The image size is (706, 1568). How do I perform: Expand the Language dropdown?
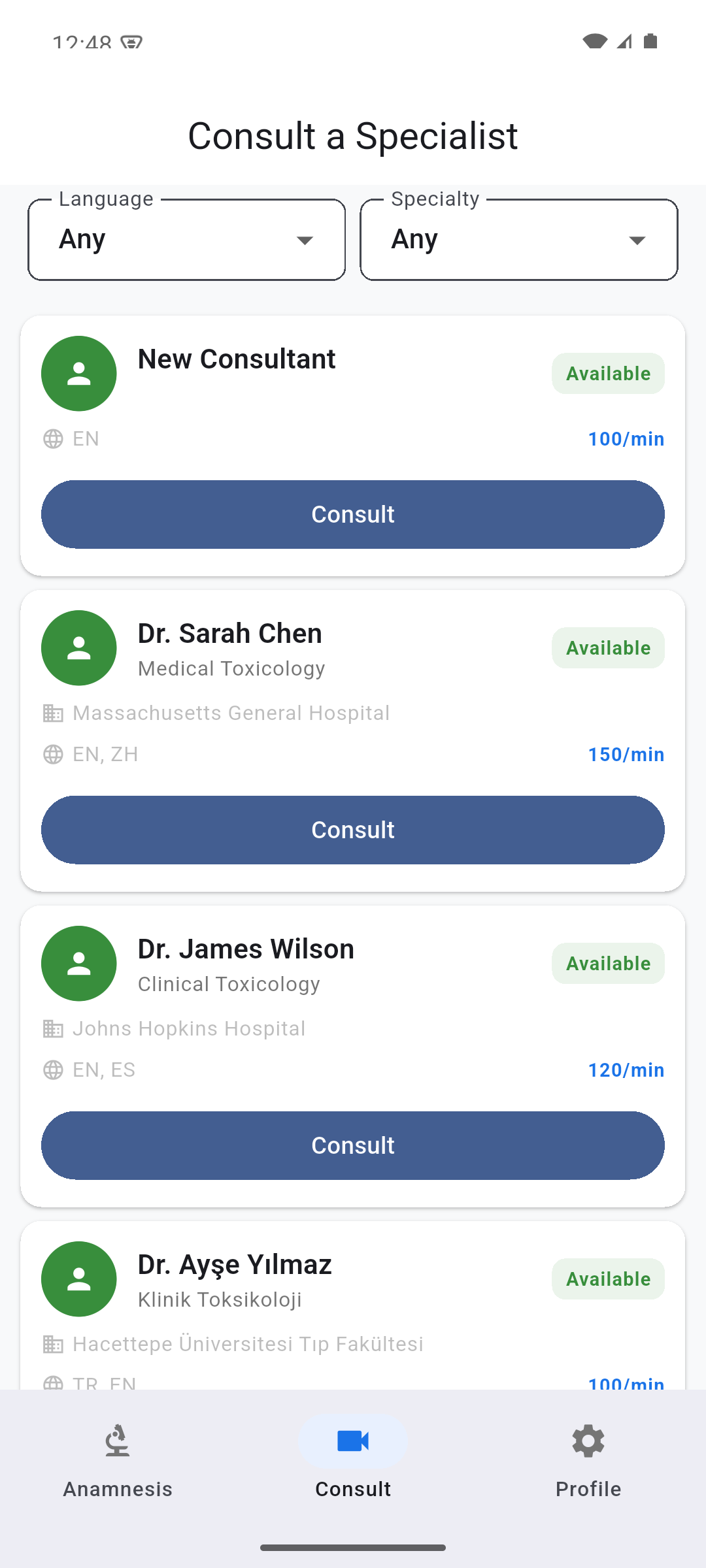coord(186,240)
